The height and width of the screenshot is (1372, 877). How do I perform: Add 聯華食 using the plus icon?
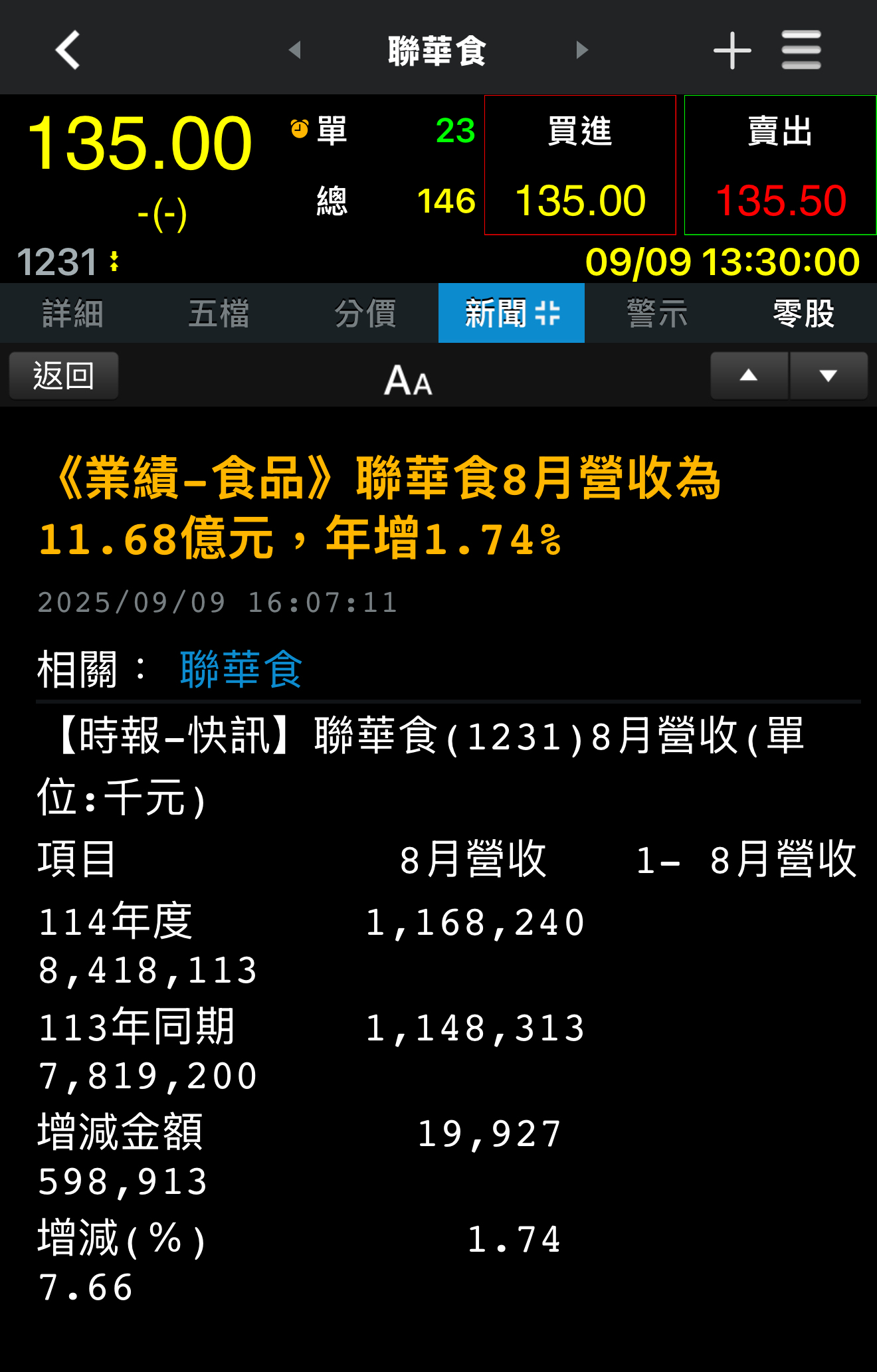tap(732, 50)
